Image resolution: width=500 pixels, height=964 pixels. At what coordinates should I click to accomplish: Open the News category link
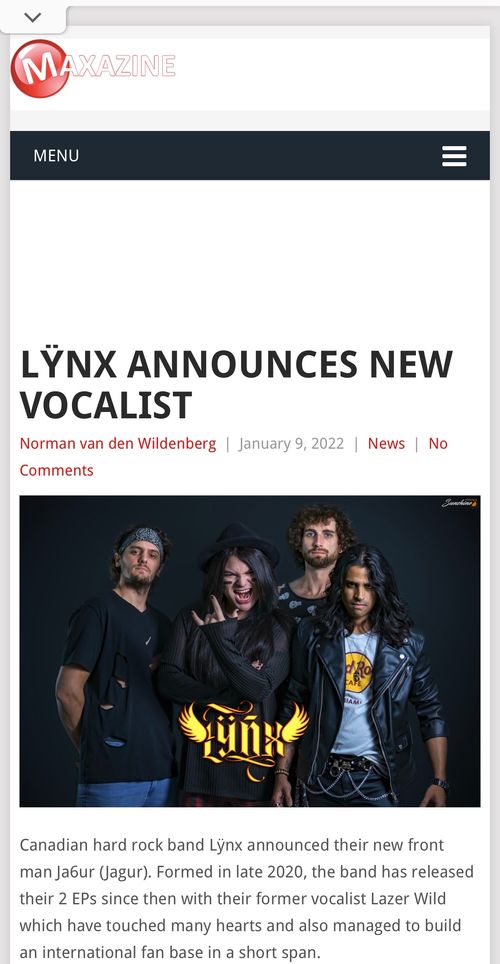(386, 443)
